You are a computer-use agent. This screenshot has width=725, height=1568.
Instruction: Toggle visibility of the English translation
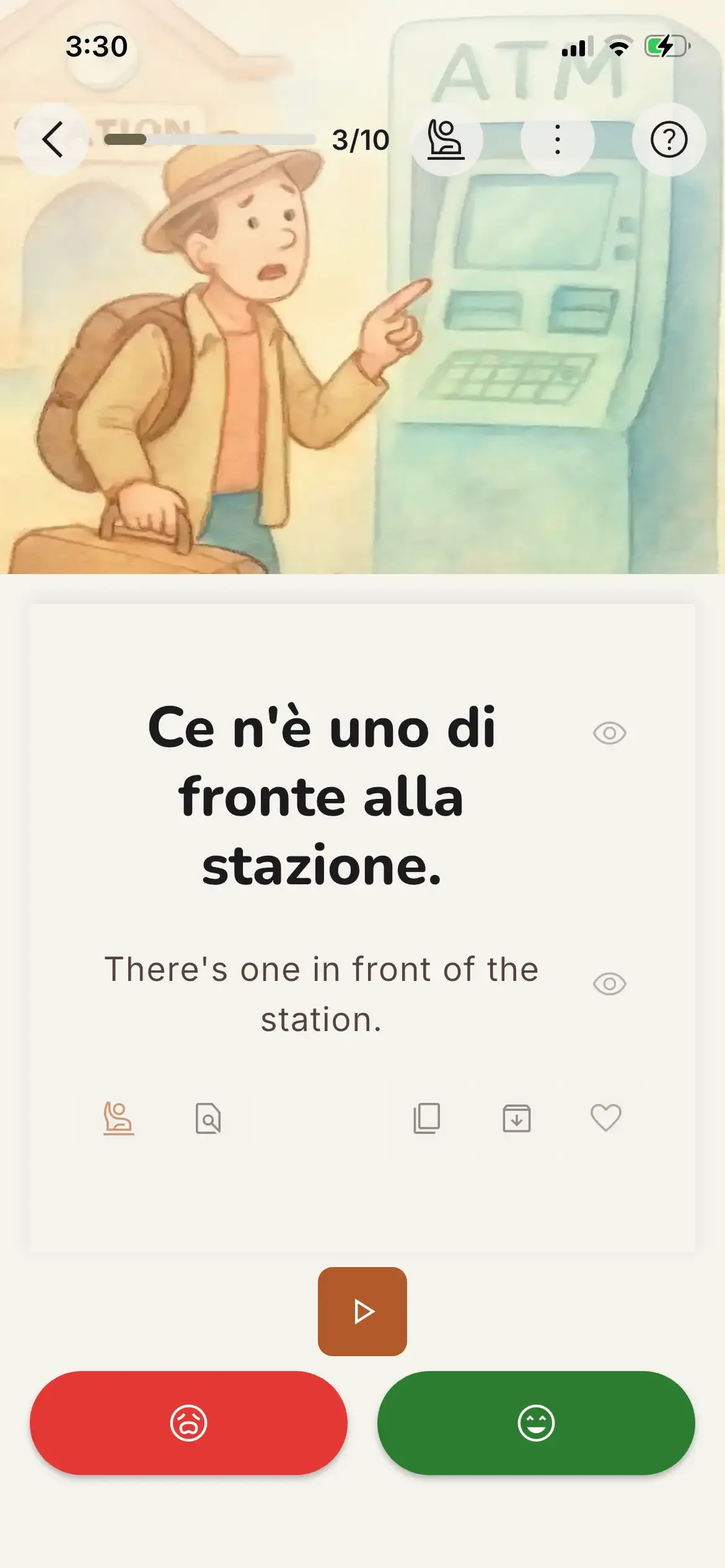609,983
